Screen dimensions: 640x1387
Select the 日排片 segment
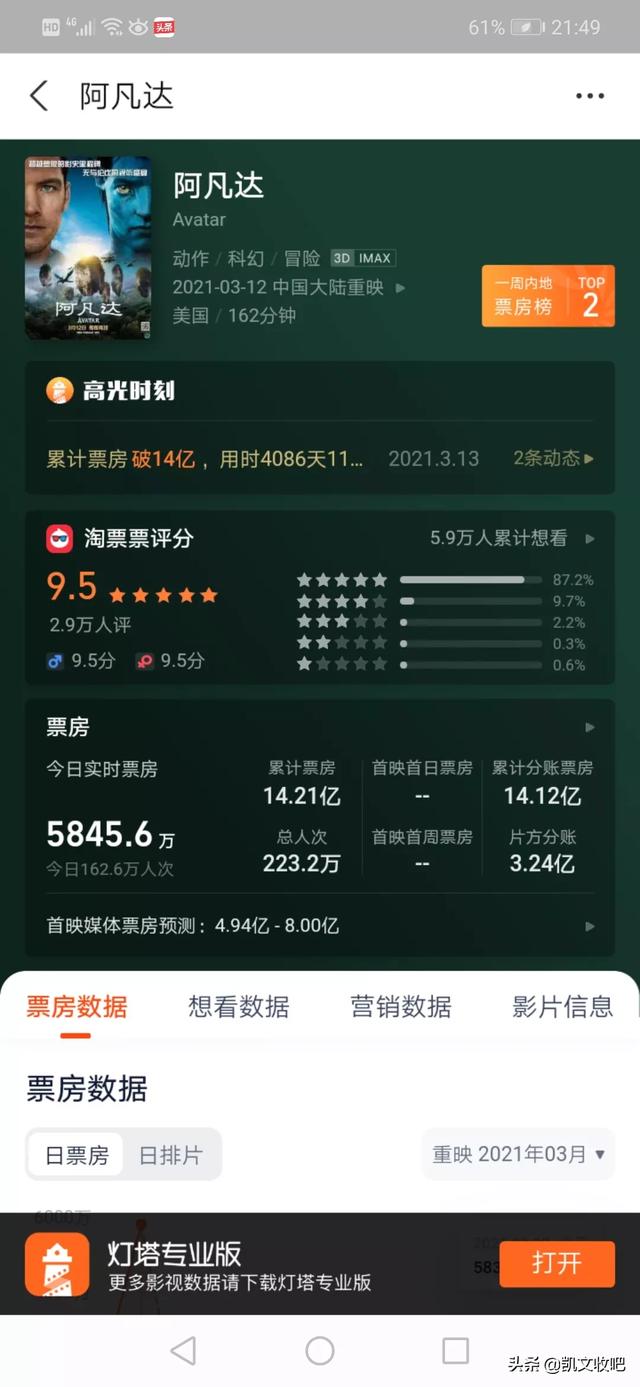pyautogui.click(x=170, y=1155)
